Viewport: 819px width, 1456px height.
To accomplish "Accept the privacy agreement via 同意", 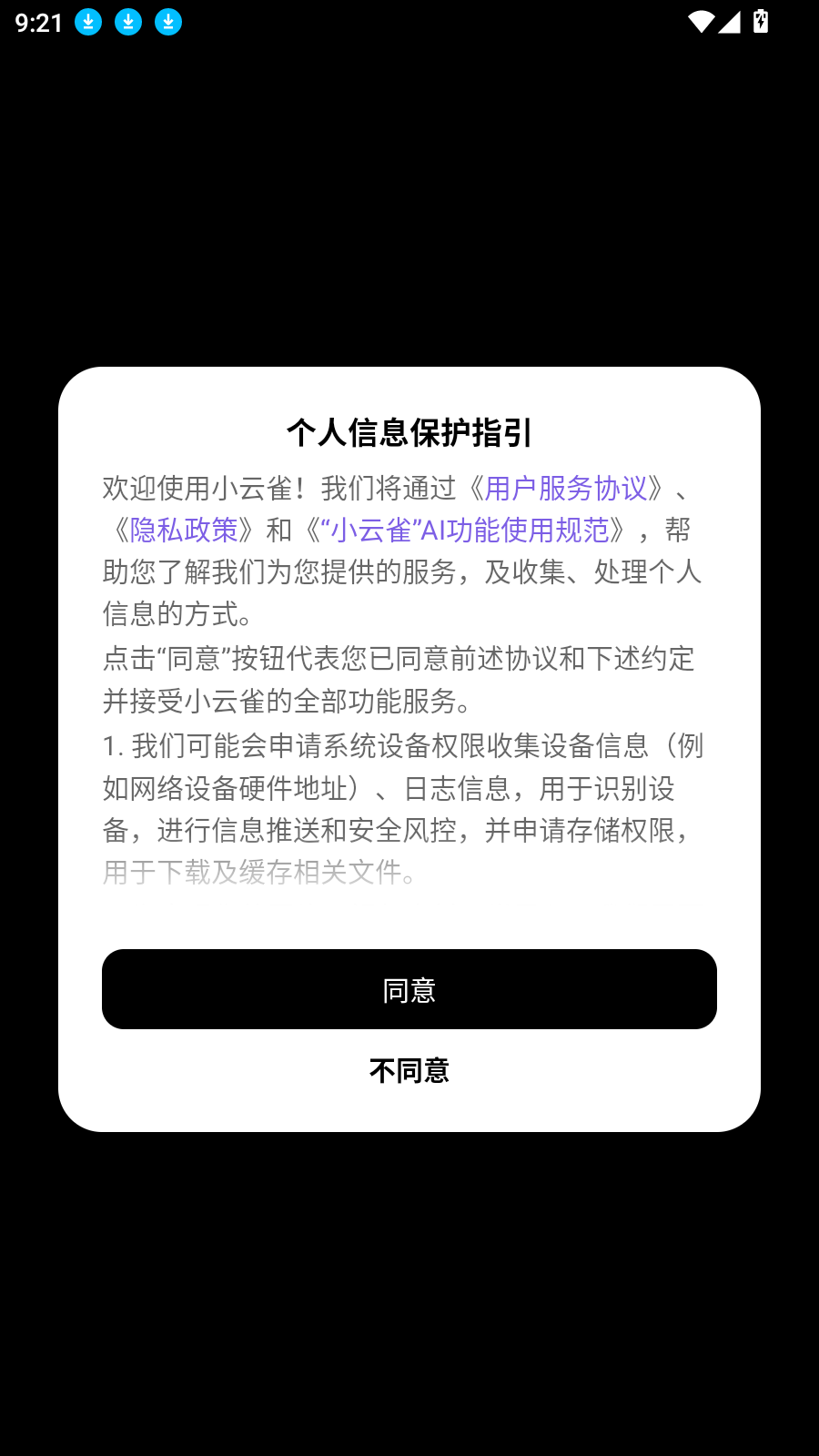I will (409, 989).
